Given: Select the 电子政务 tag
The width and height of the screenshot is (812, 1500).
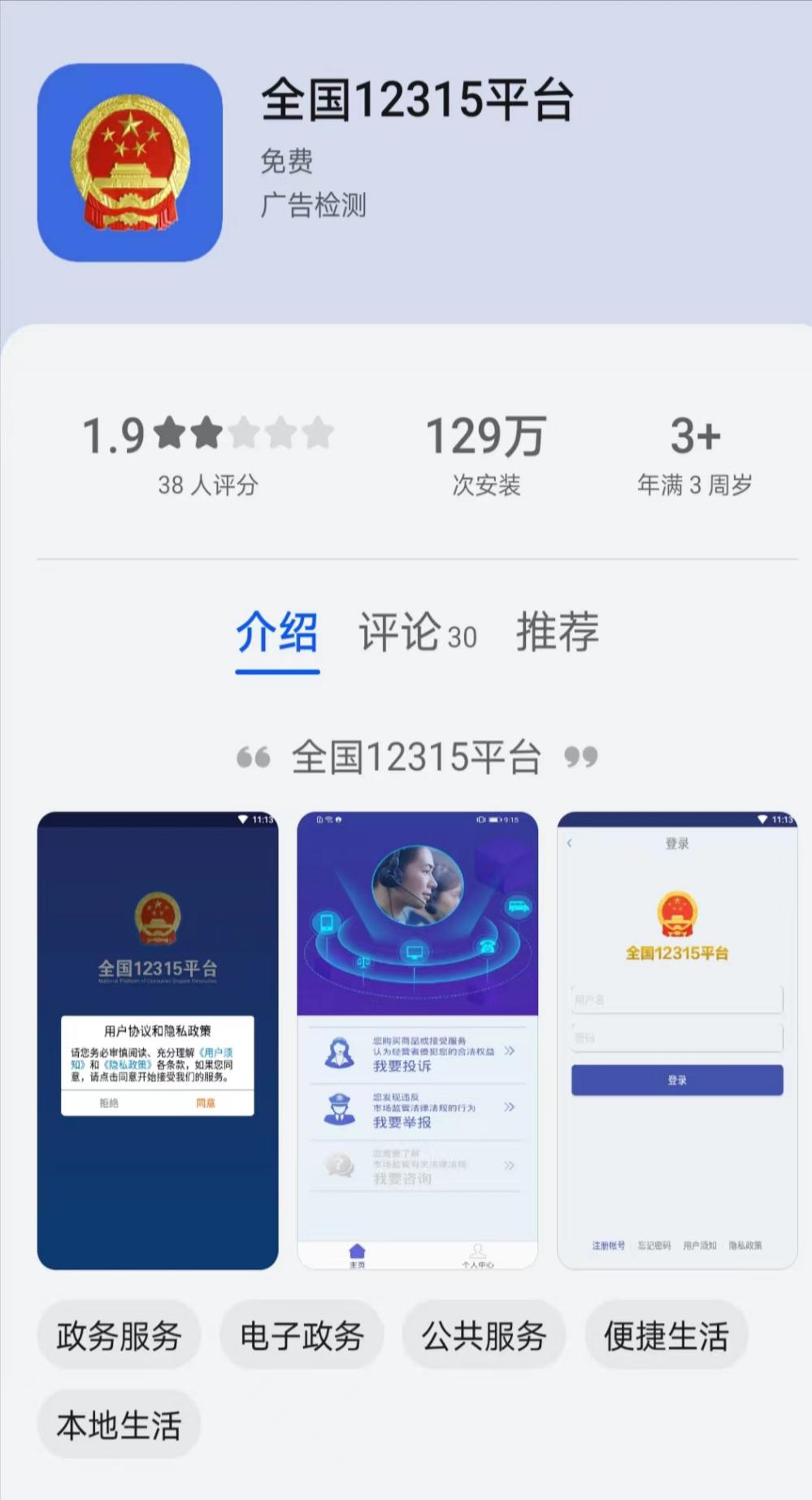Looking at the screenshot, I should (302, 1336).
